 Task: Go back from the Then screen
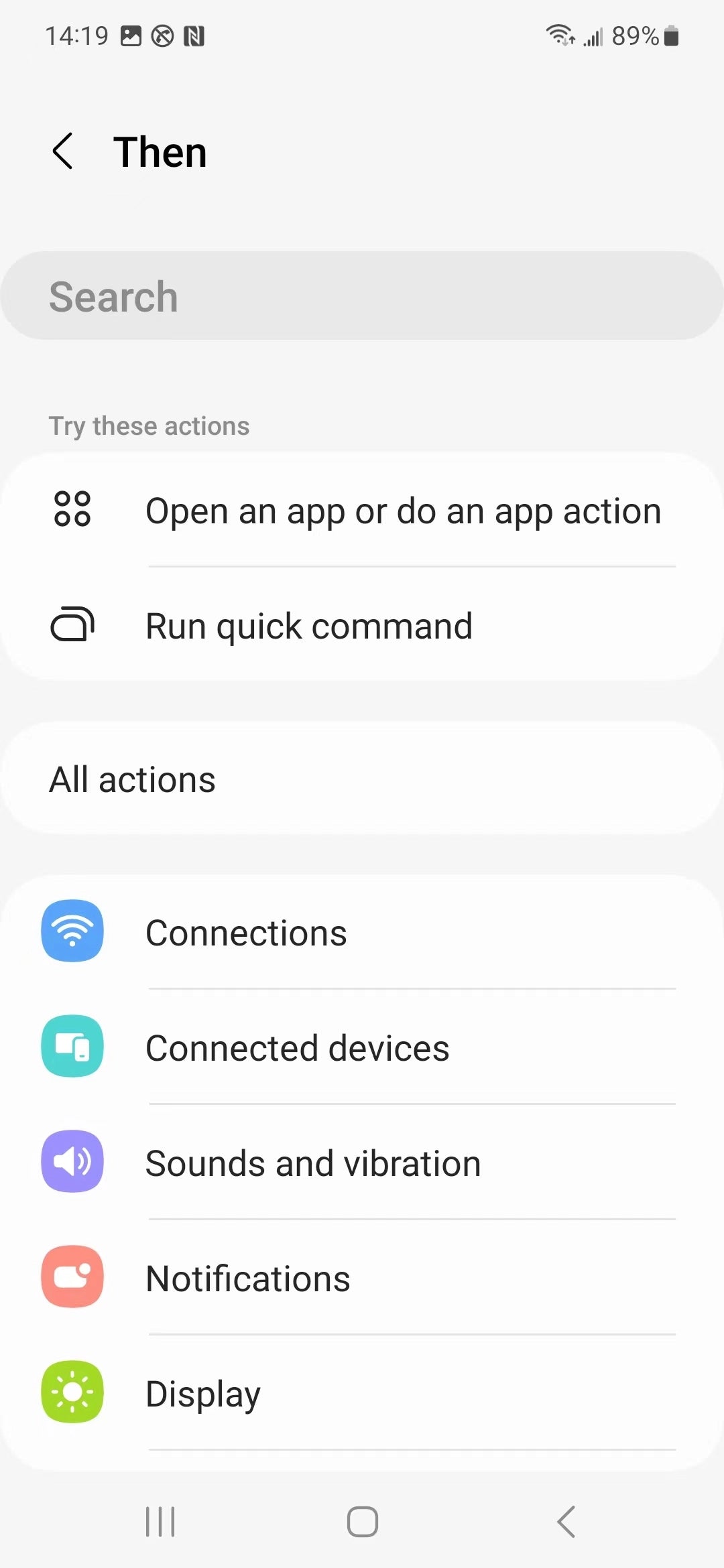pos(63,151)
